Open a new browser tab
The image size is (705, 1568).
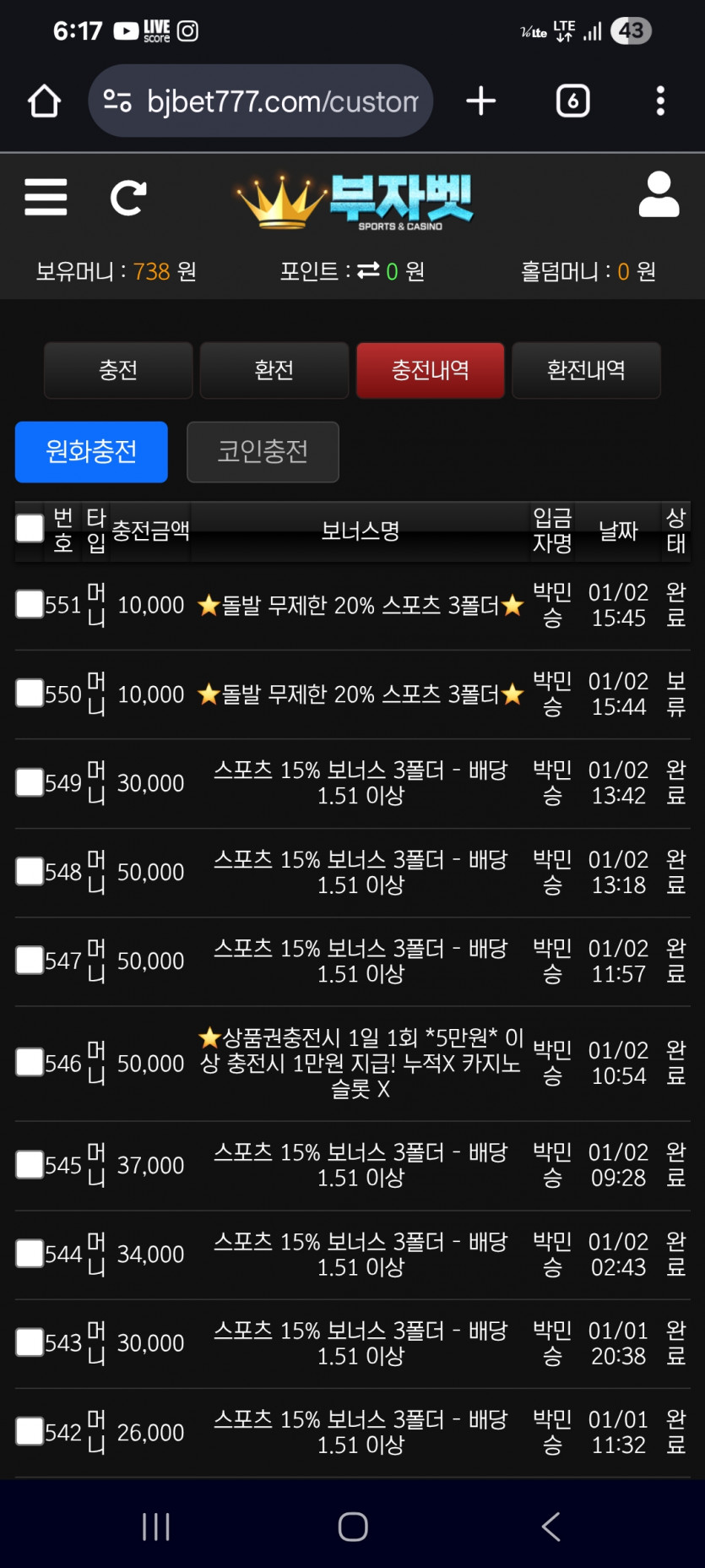tap(481, 101)
